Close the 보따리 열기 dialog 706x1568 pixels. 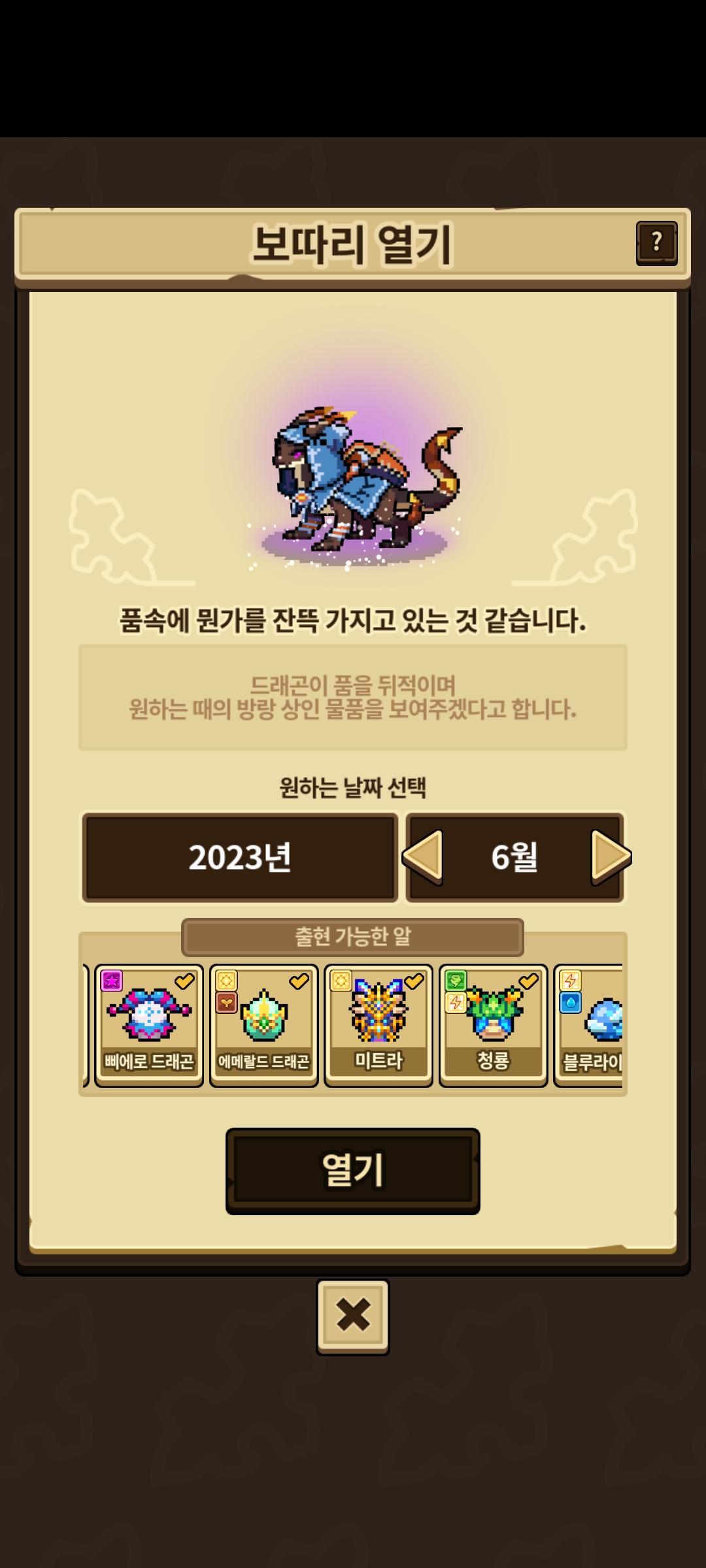(x=352, y=1316)
